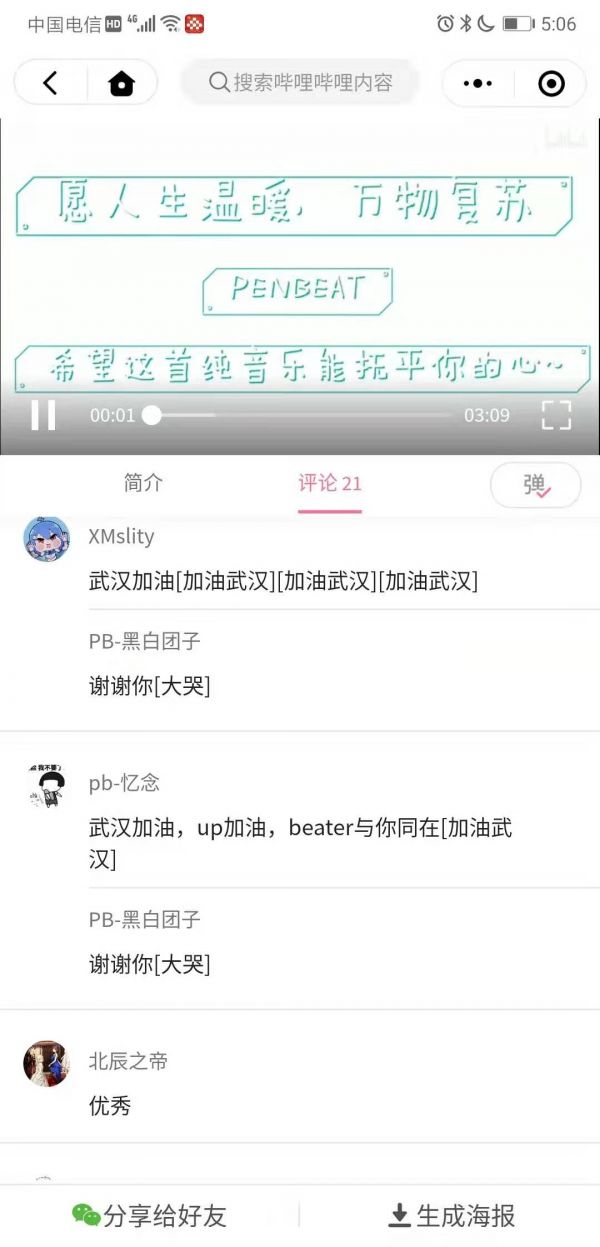Open the three-dot more menu
This screenshot has width=600, height=1247.
[x=478, y=84]
